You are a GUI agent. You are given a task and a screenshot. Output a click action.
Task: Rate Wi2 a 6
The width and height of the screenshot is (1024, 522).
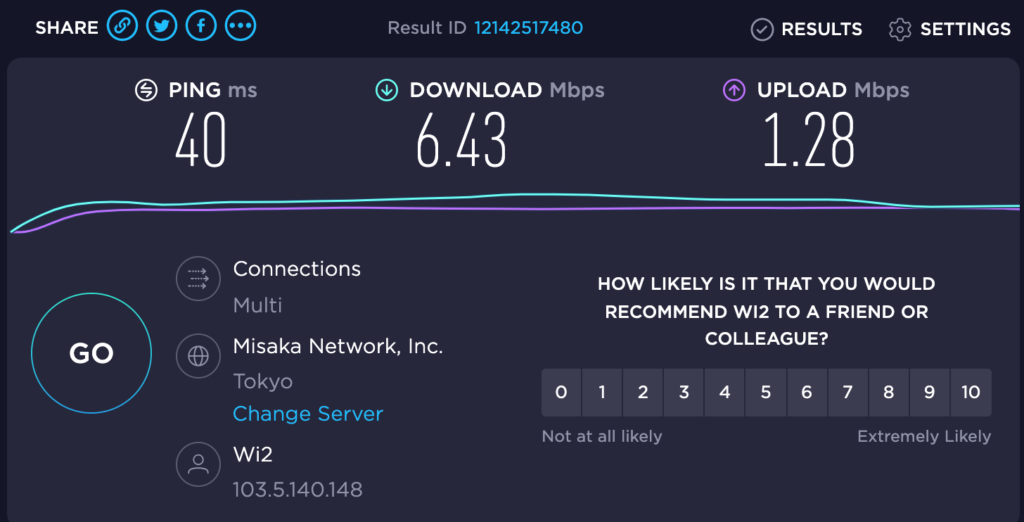pos(807,392)
